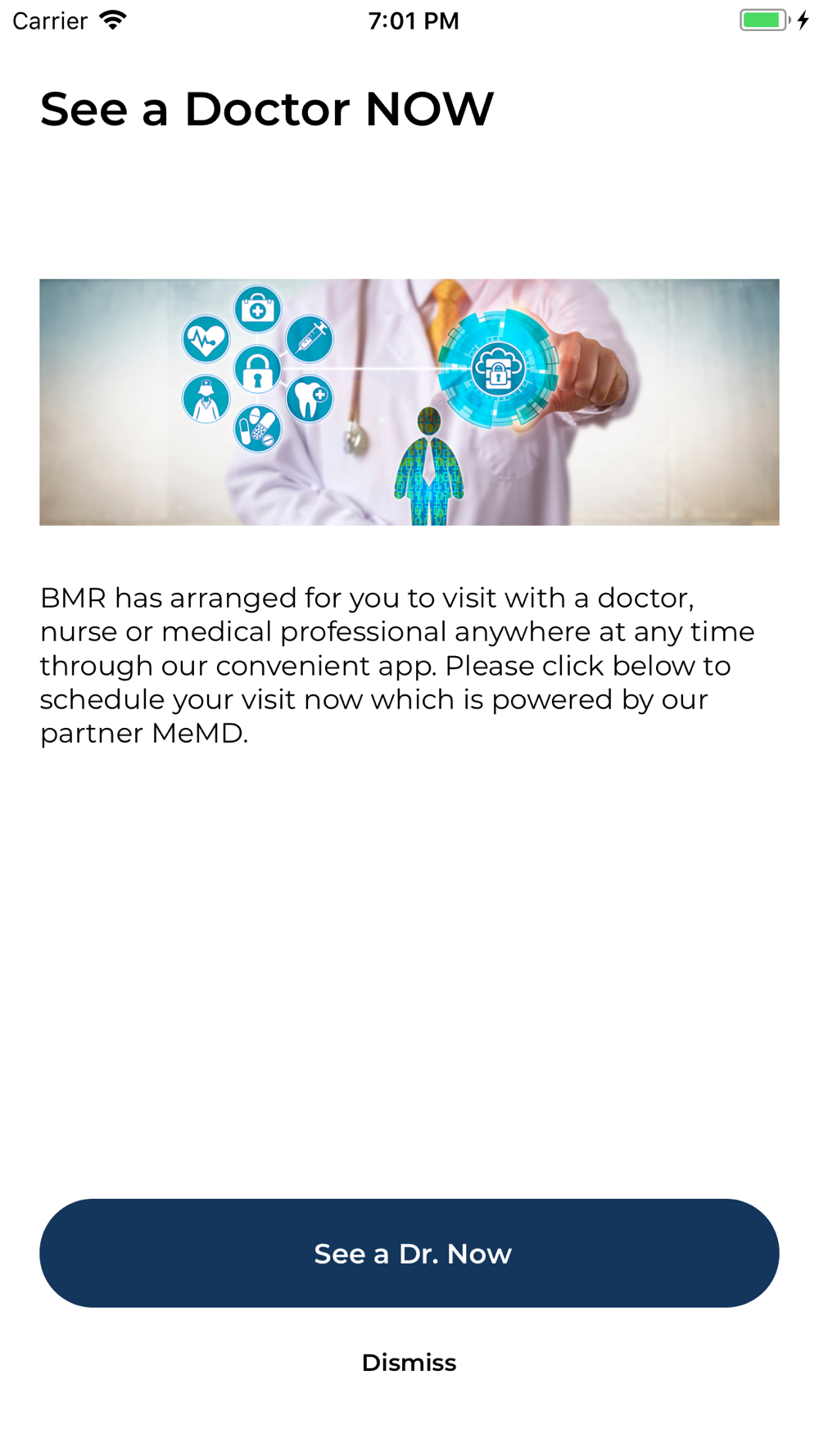Tap the See a Dr. Now button
Screen dimensions: 819x1456
[x=409, y=1253]
